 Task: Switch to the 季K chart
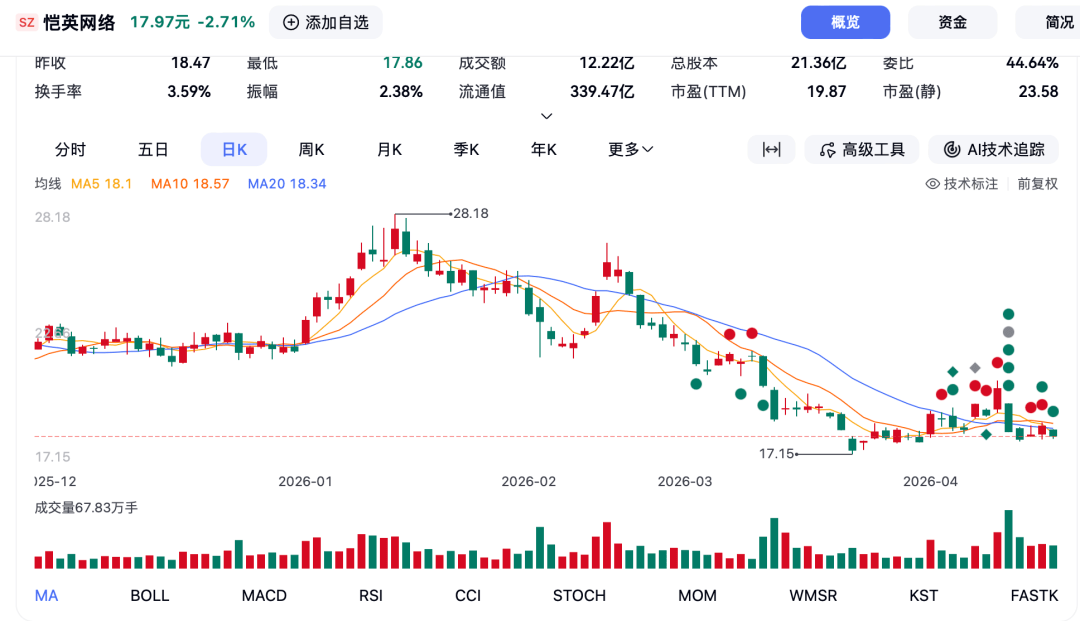466,149
